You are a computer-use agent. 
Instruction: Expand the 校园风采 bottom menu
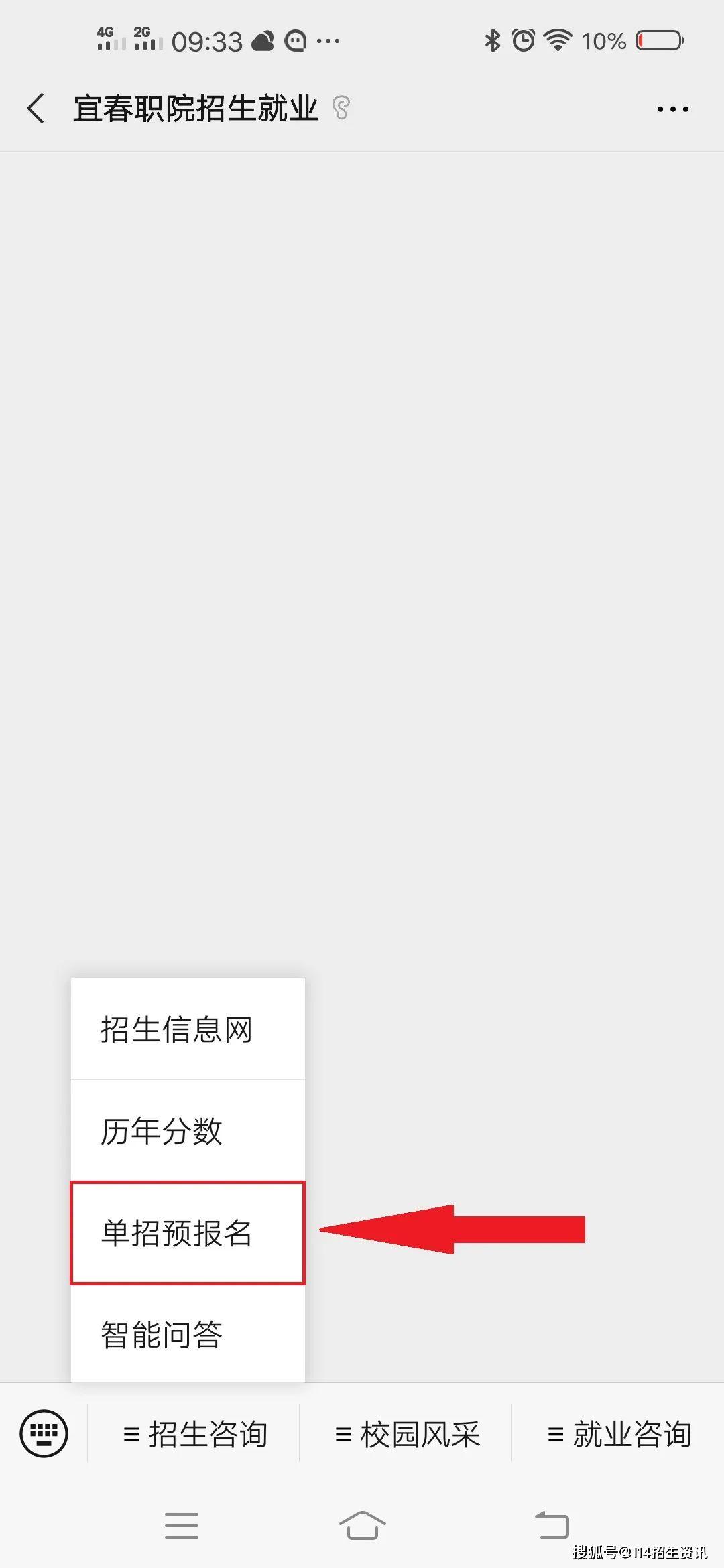tap(407, 1434)
